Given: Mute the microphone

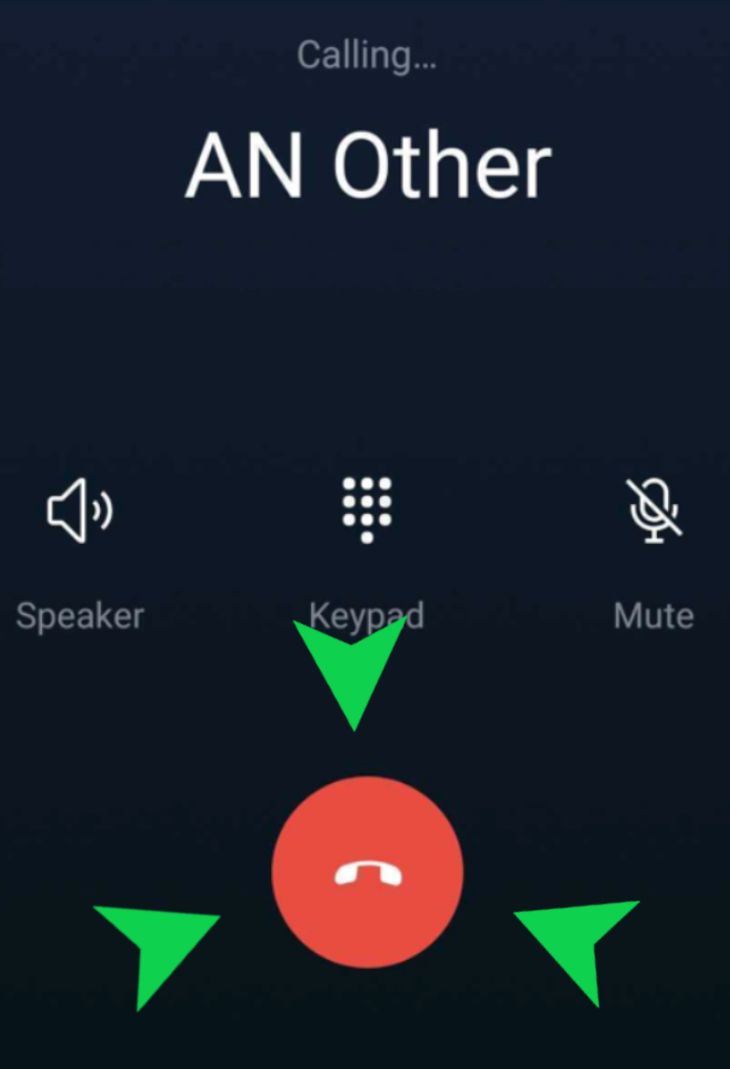Looking at the screenshot, I should 653,511.
